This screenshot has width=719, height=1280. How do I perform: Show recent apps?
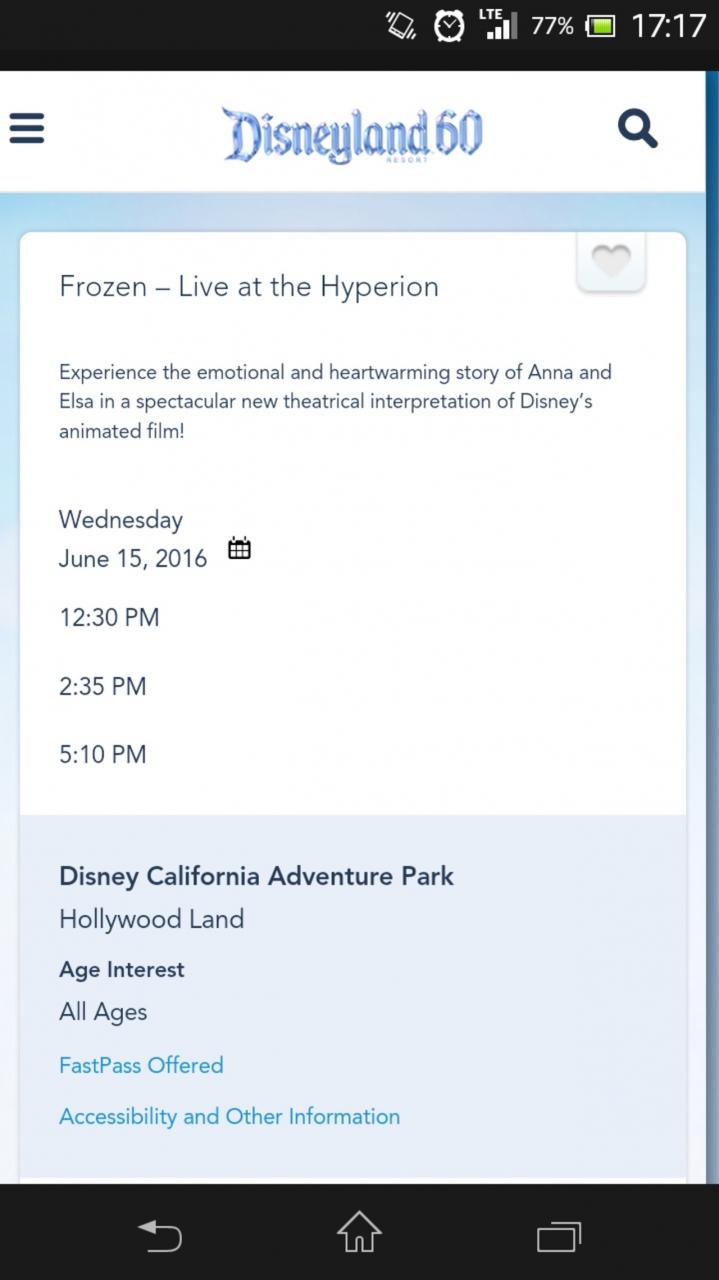click(559, 1236)
